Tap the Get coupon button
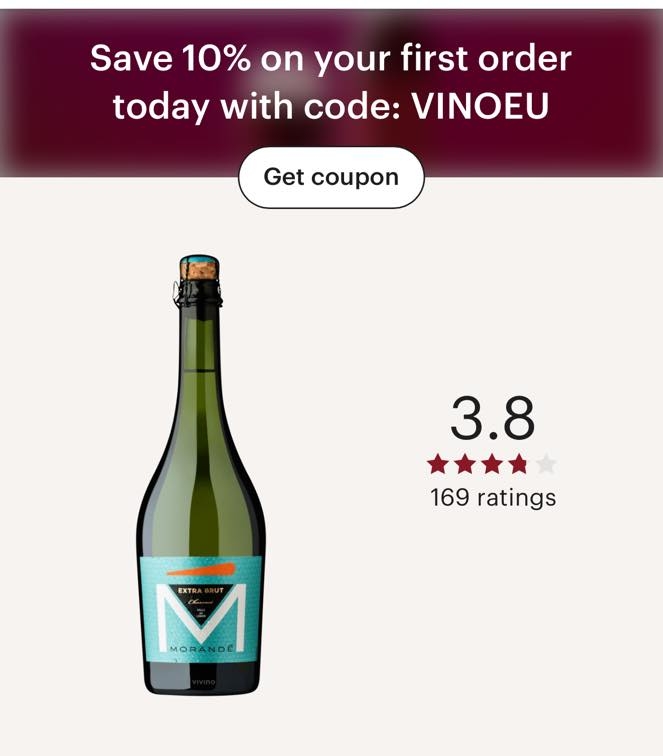 [x=331, y=178]
